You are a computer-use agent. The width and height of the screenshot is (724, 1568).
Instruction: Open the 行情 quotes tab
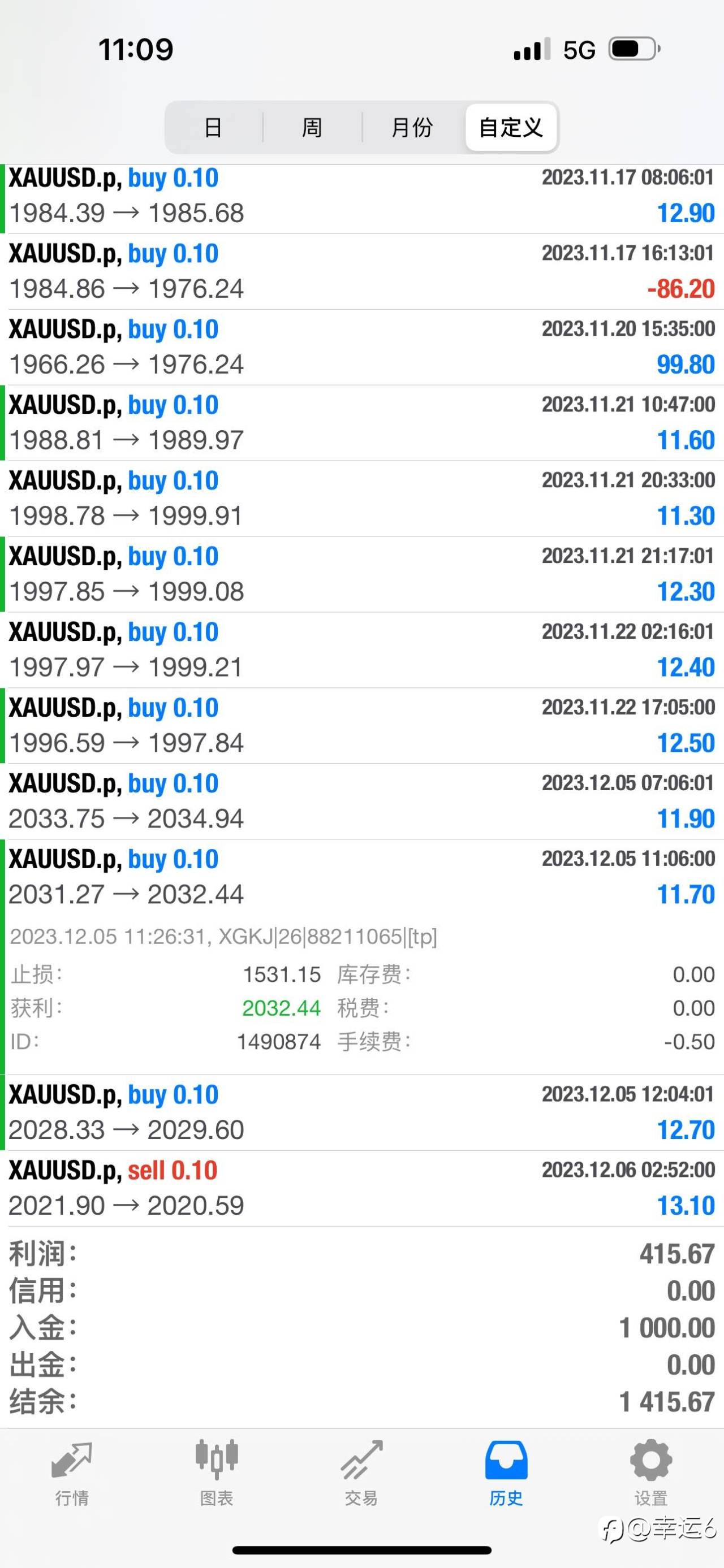click(72, 1472)
